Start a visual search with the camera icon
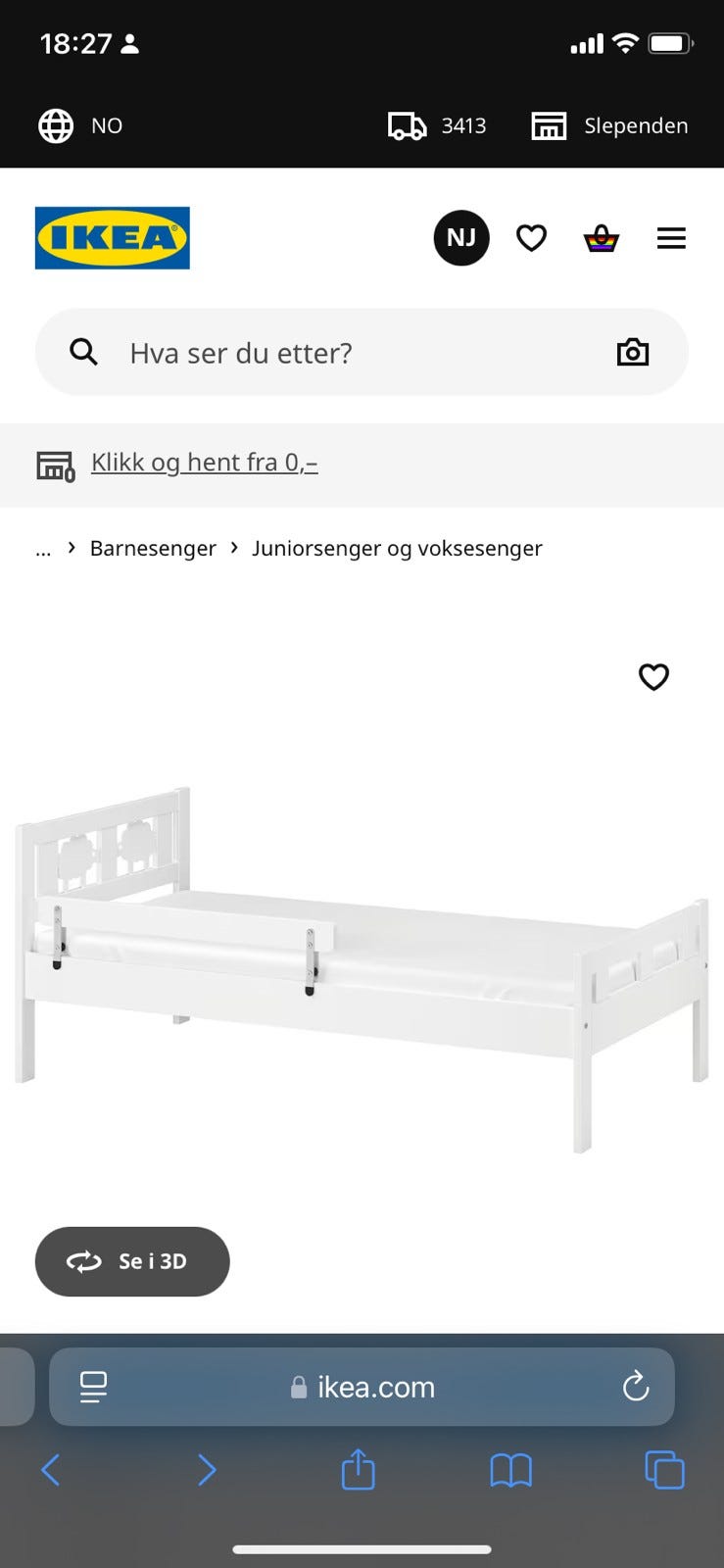724x1568 pixels. (632, 351)
